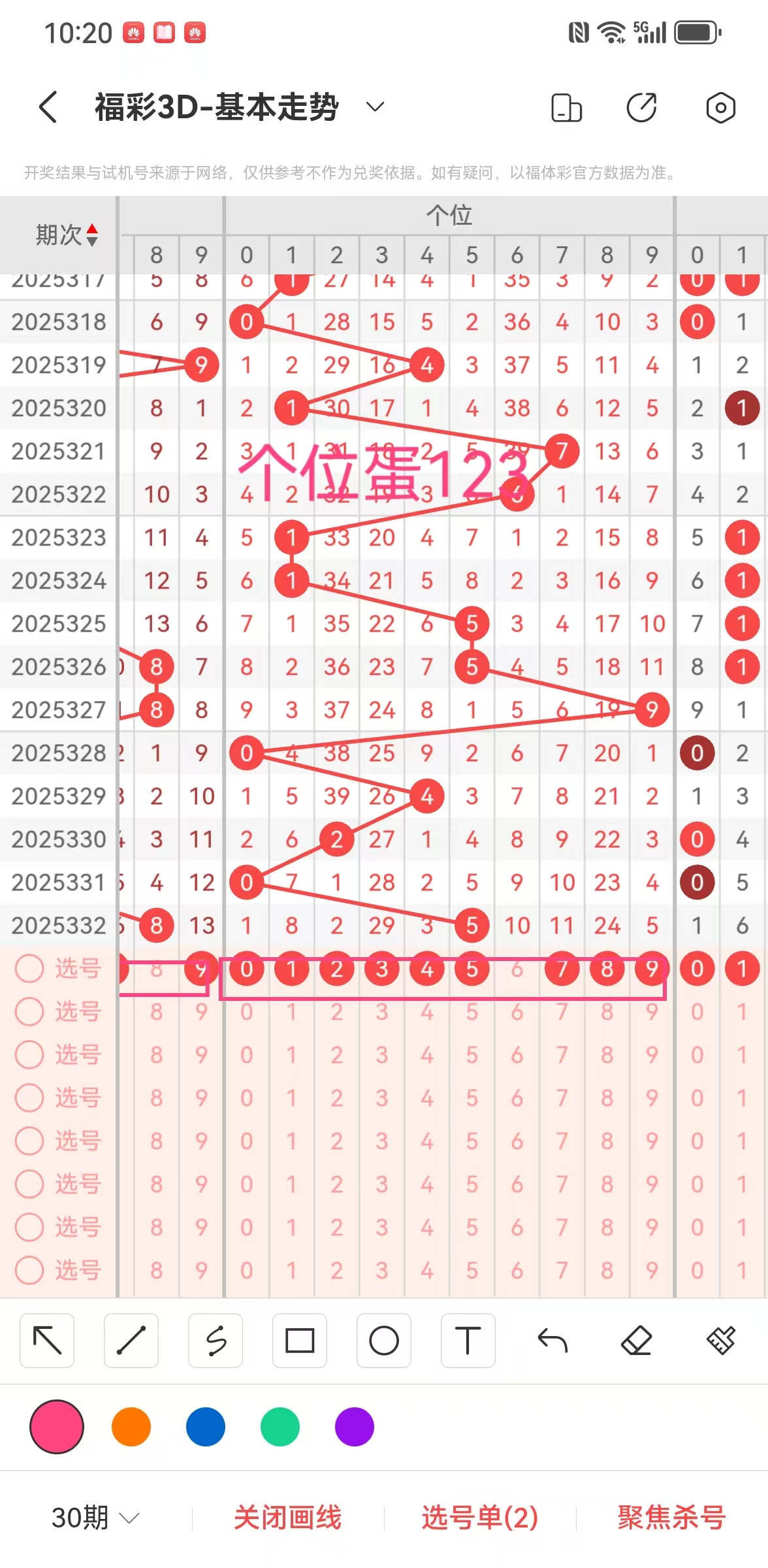The height and width of the screenshot is (1568, 768).
Task: Open the chart settings icon
Action: pos(720,108)
